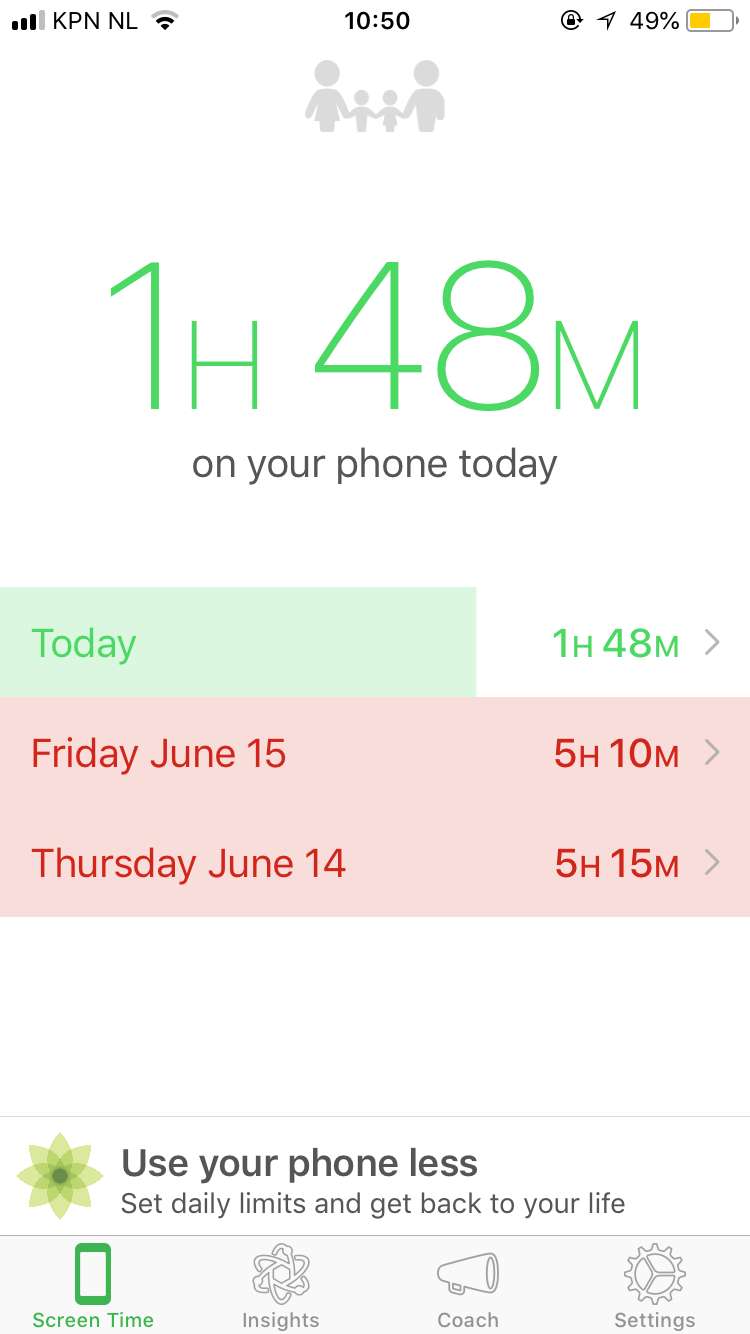Switch to the Coach tab
750x1334 pixels.
coord(468,1287)
